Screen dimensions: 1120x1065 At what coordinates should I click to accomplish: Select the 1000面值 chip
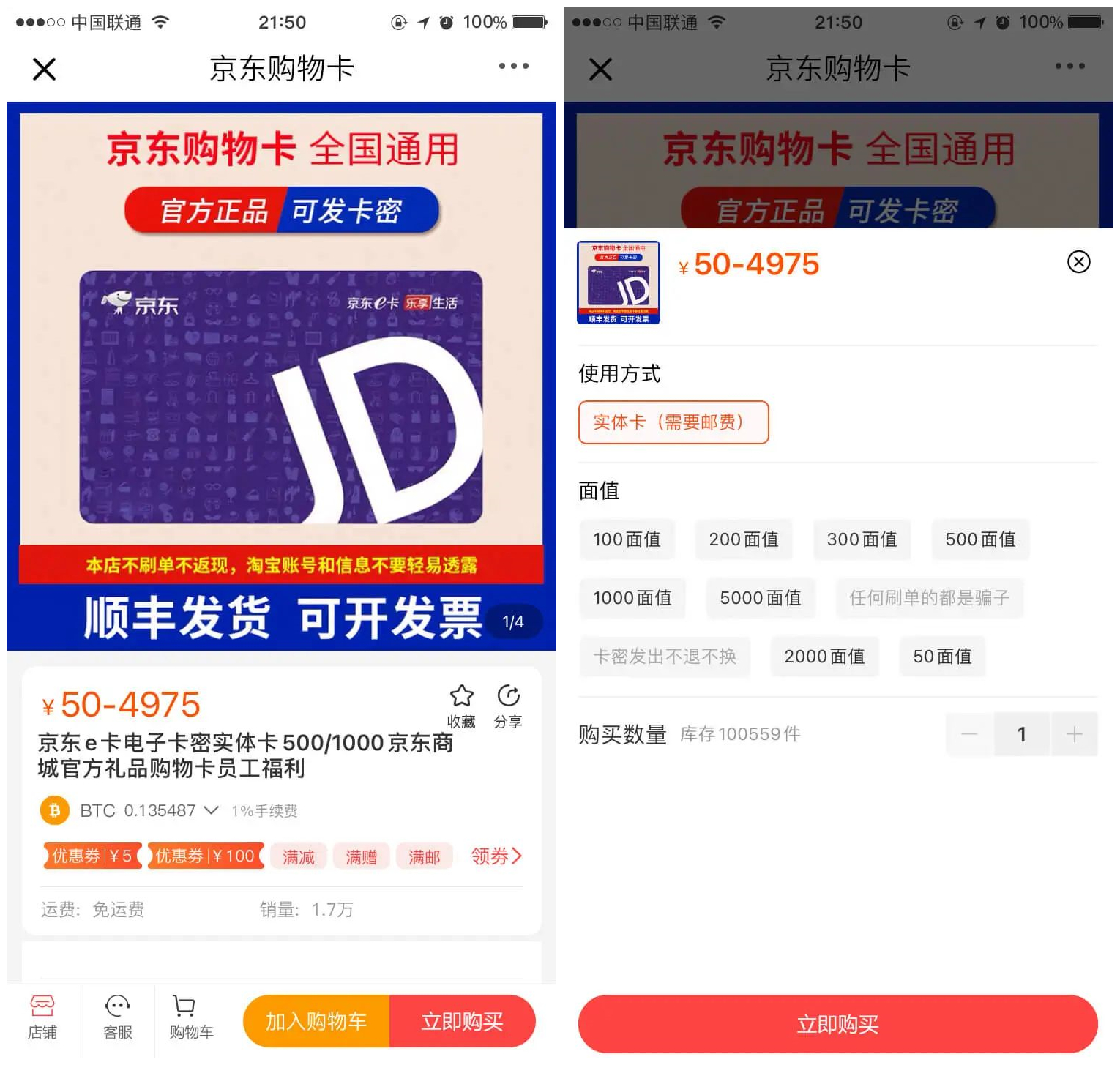(x=632, y=598)
